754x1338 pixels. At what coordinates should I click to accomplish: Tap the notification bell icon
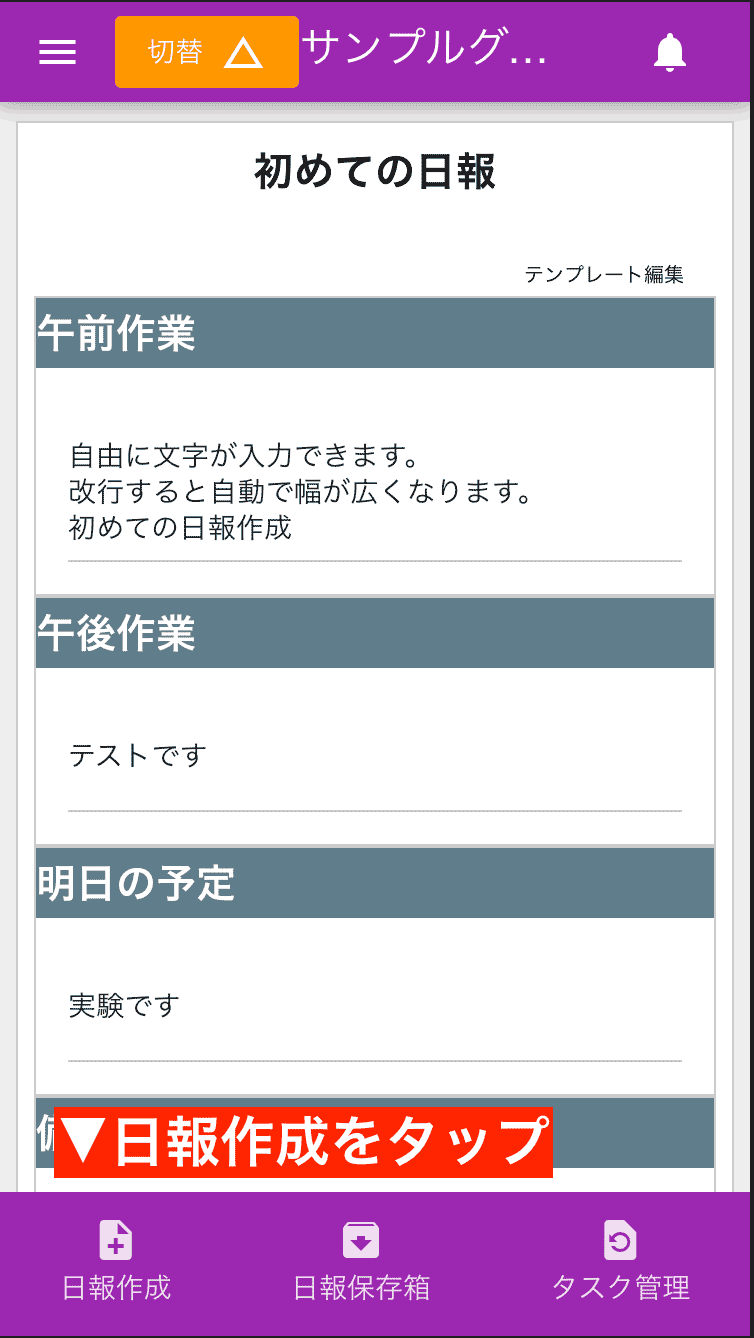tap(670, 51)
